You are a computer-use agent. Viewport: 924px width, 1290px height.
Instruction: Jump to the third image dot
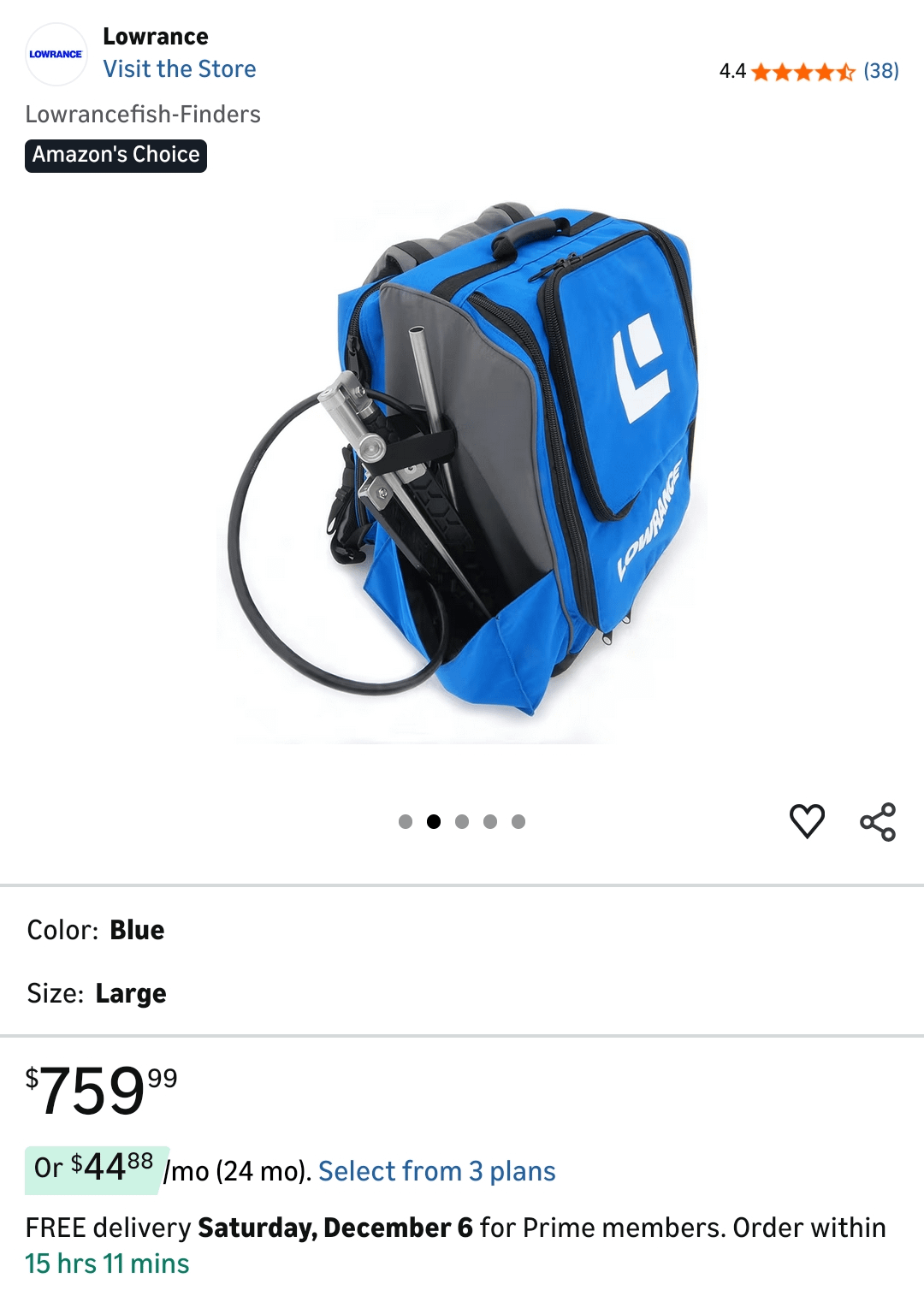tap(462, 821)
